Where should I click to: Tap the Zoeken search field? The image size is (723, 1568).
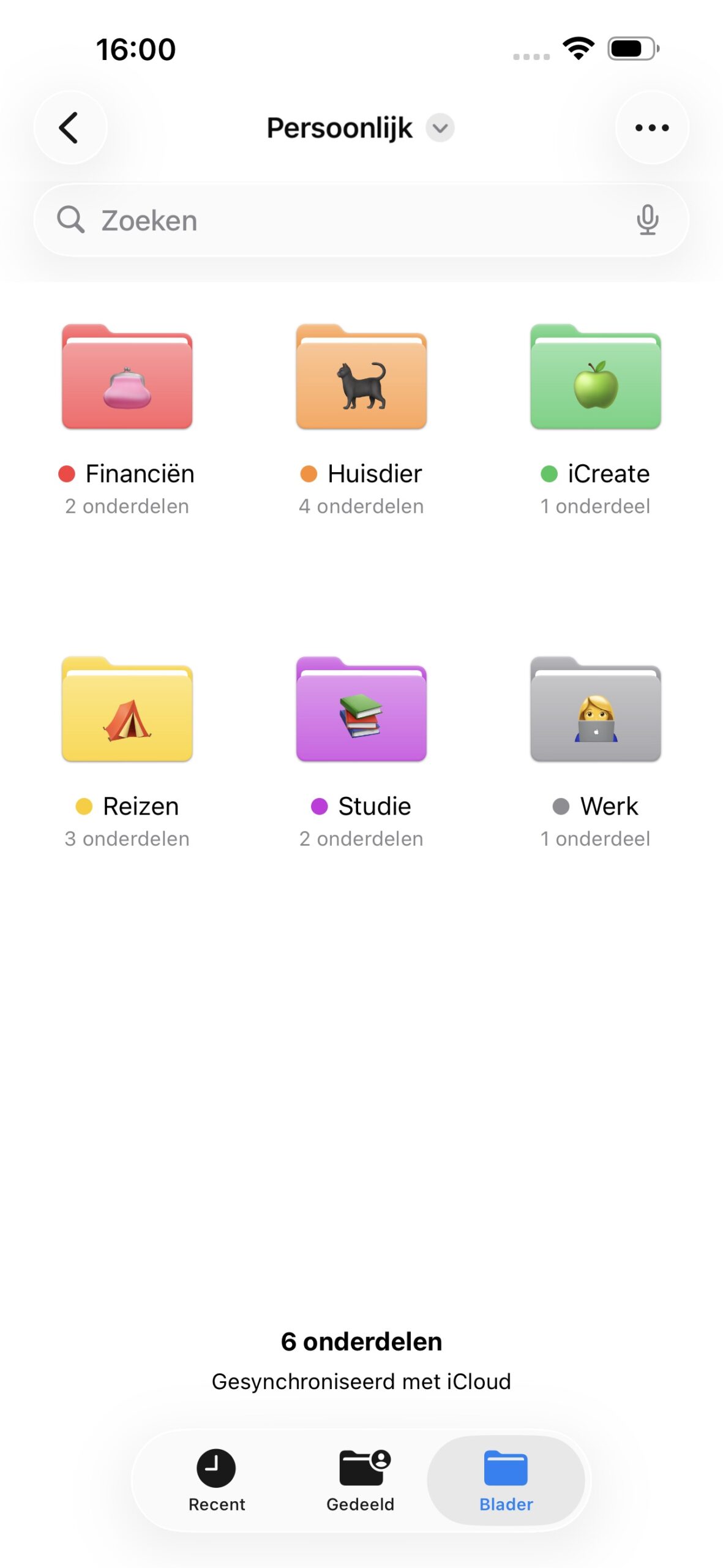click(343, 221)
